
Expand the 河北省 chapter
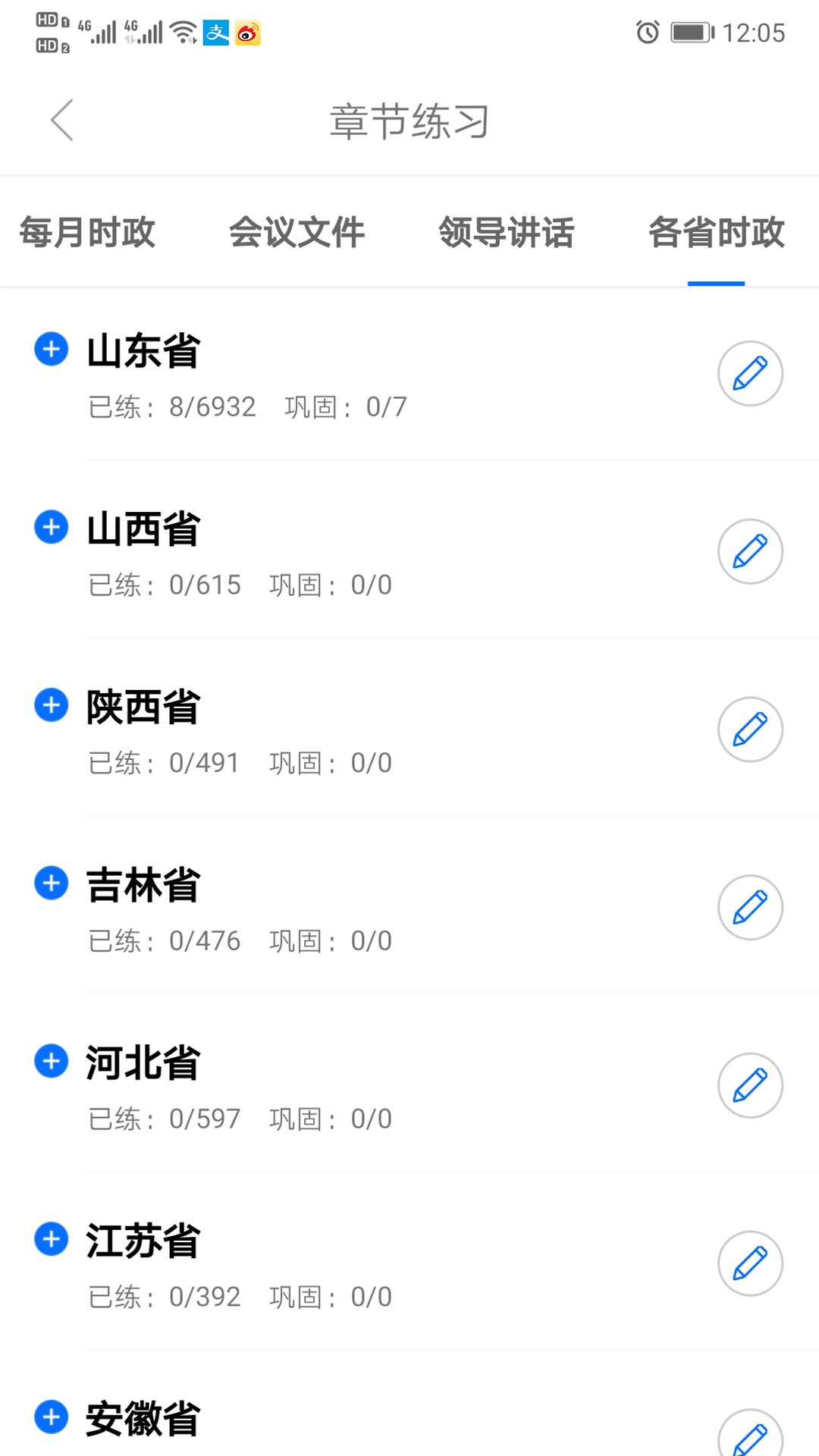(x=52, y=1061)
